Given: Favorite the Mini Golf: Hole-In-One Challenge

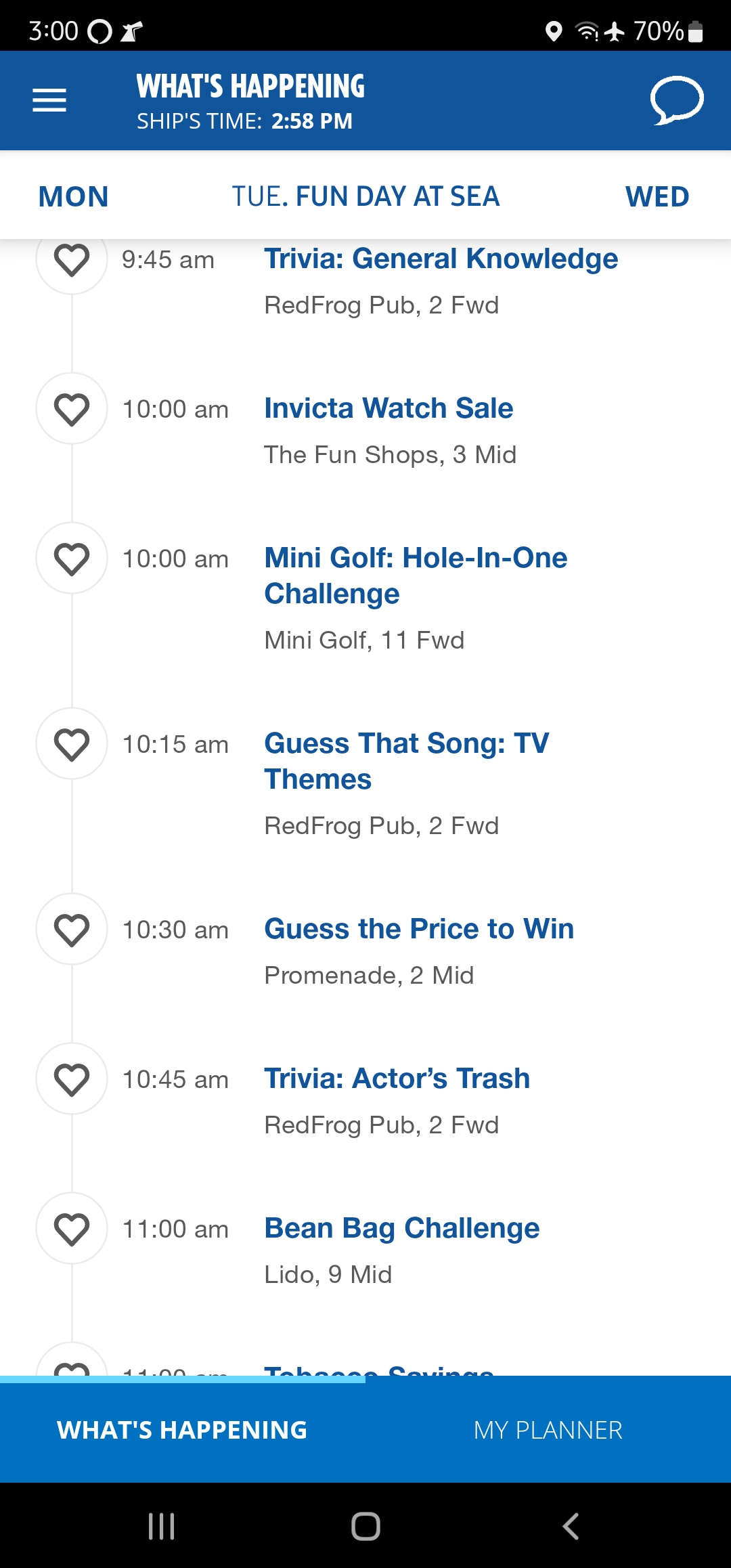Looking at the screenshot, I should point(72,559).
